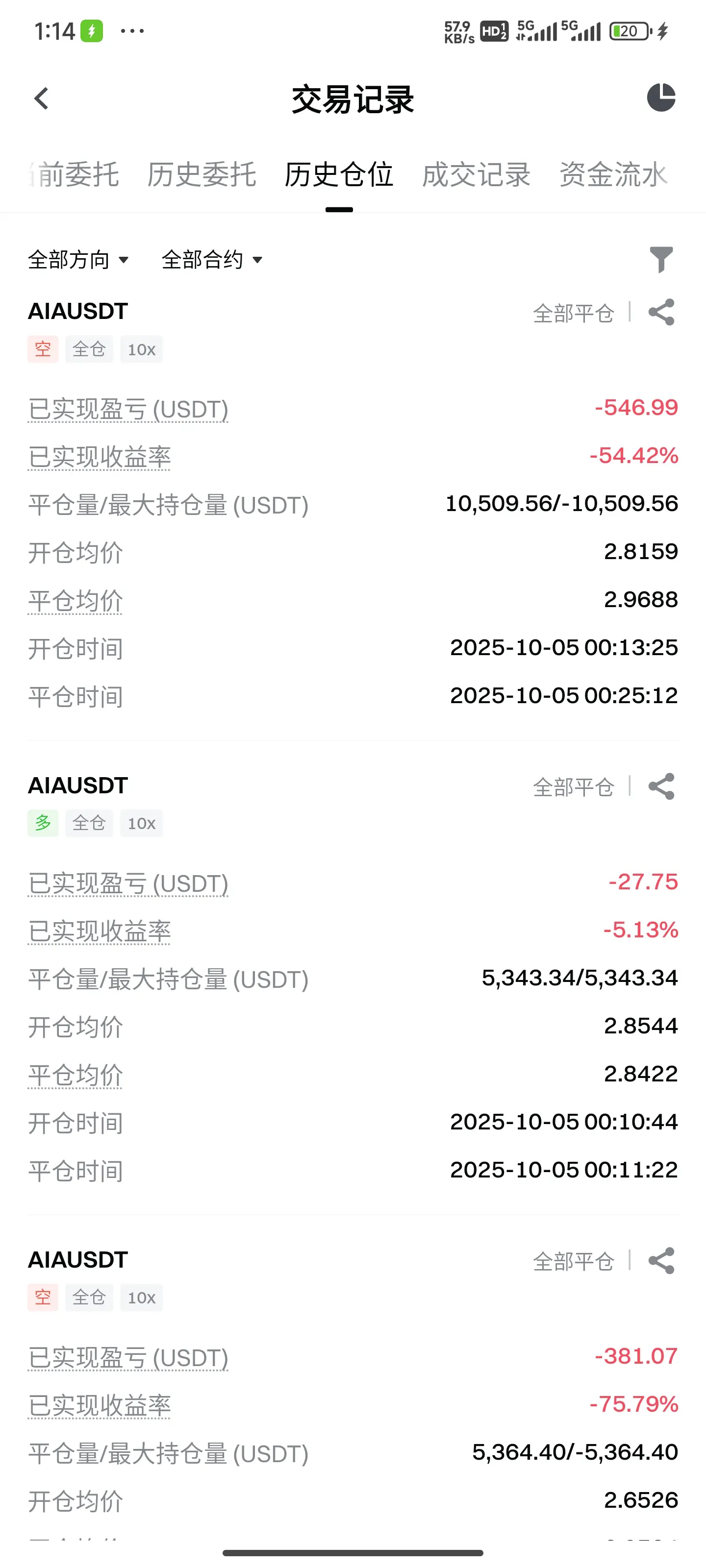Switch to the 历史委托 tab

(x=202, y=175)
